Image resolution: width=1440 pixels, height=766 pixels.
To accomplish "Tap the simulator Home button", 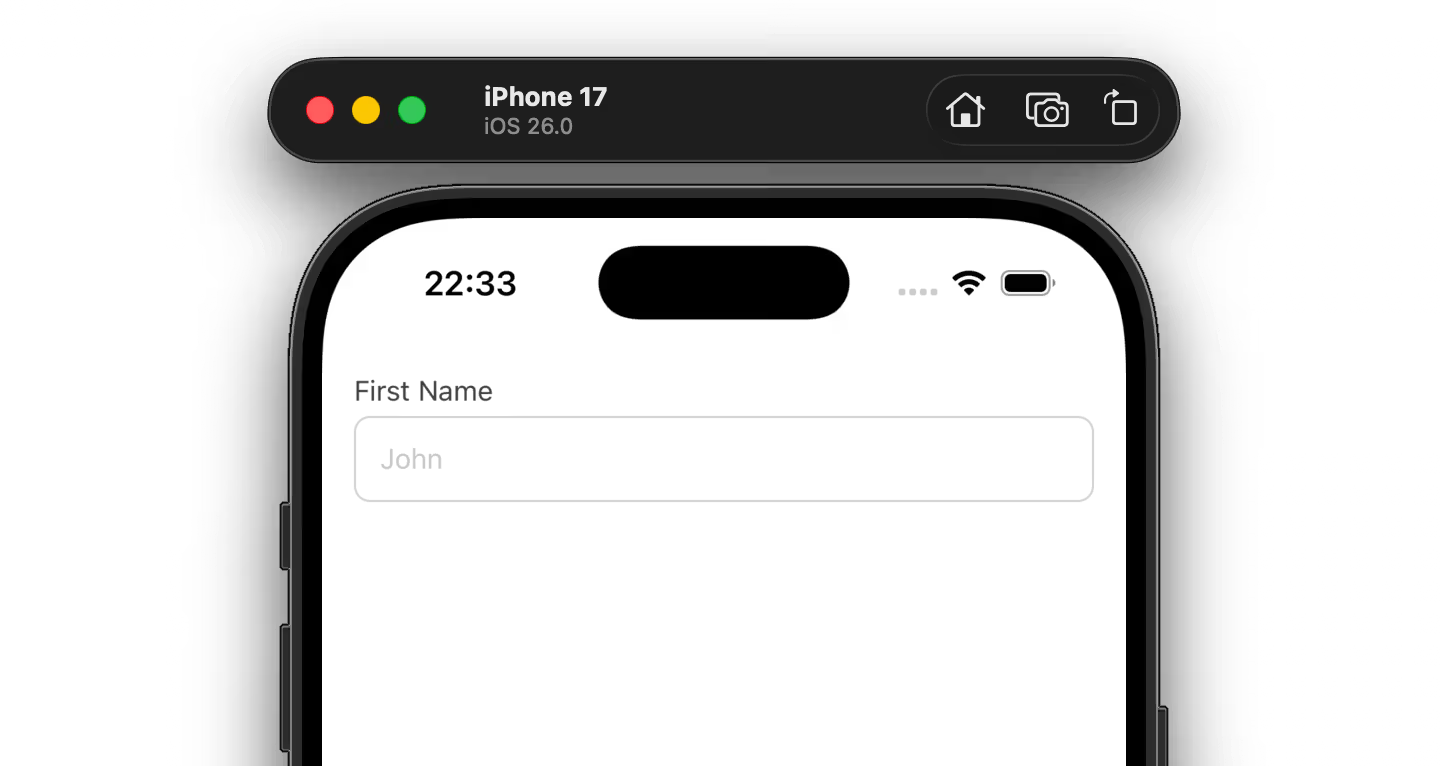I will (x=965, y=110).
